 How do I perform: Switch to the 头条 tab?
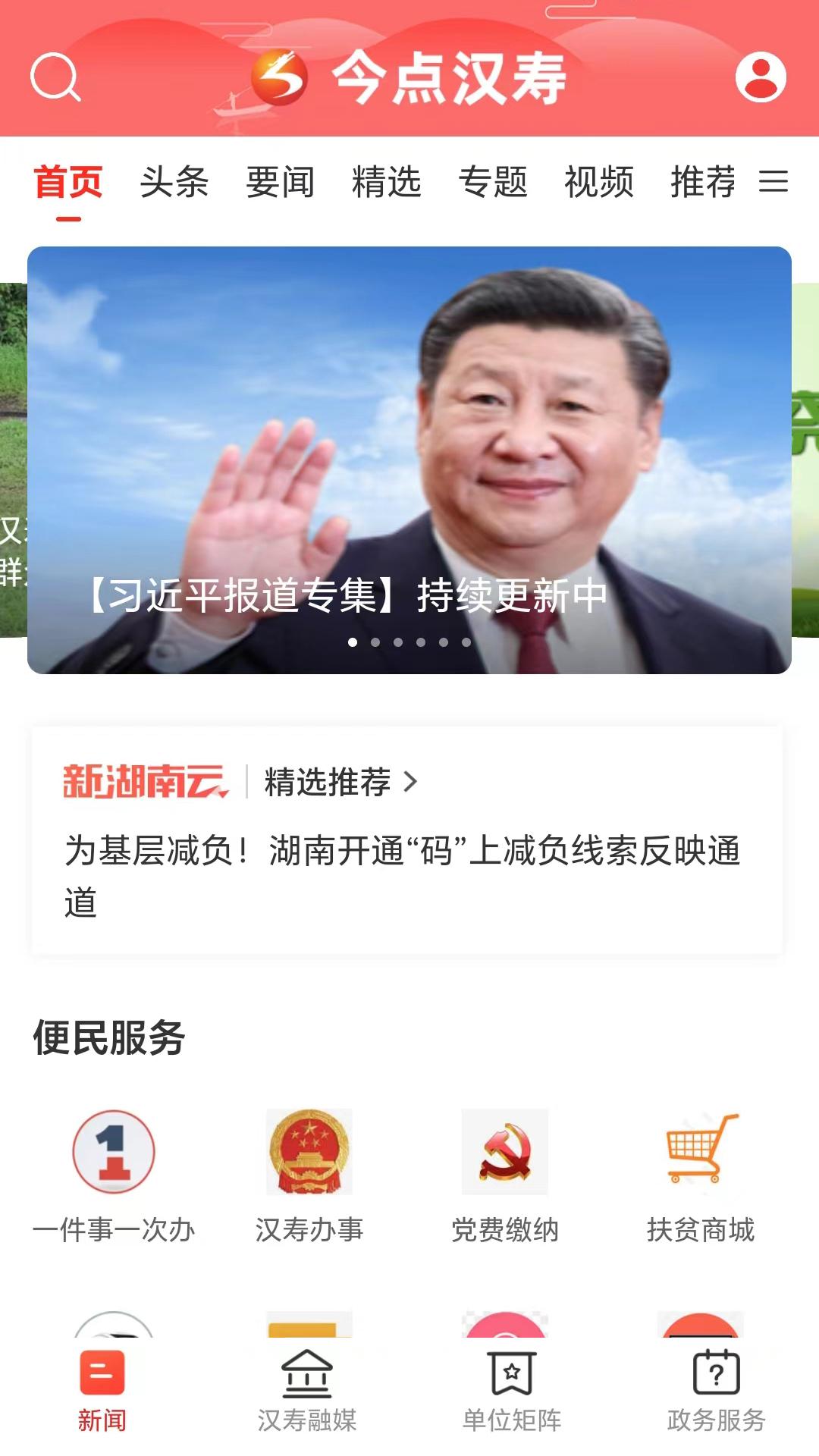click(173, 182)
